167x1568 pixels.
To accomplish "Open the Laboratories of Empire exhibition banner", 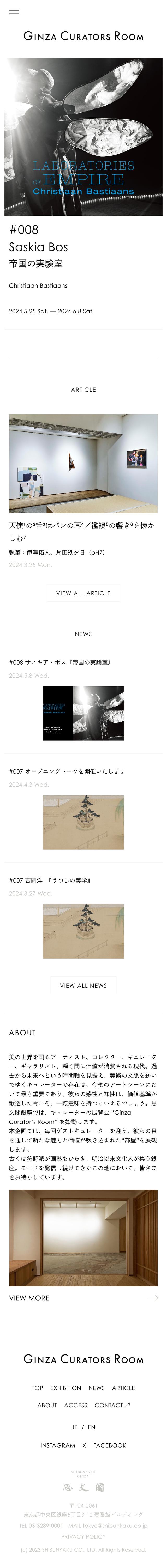I will click(83, 136).
